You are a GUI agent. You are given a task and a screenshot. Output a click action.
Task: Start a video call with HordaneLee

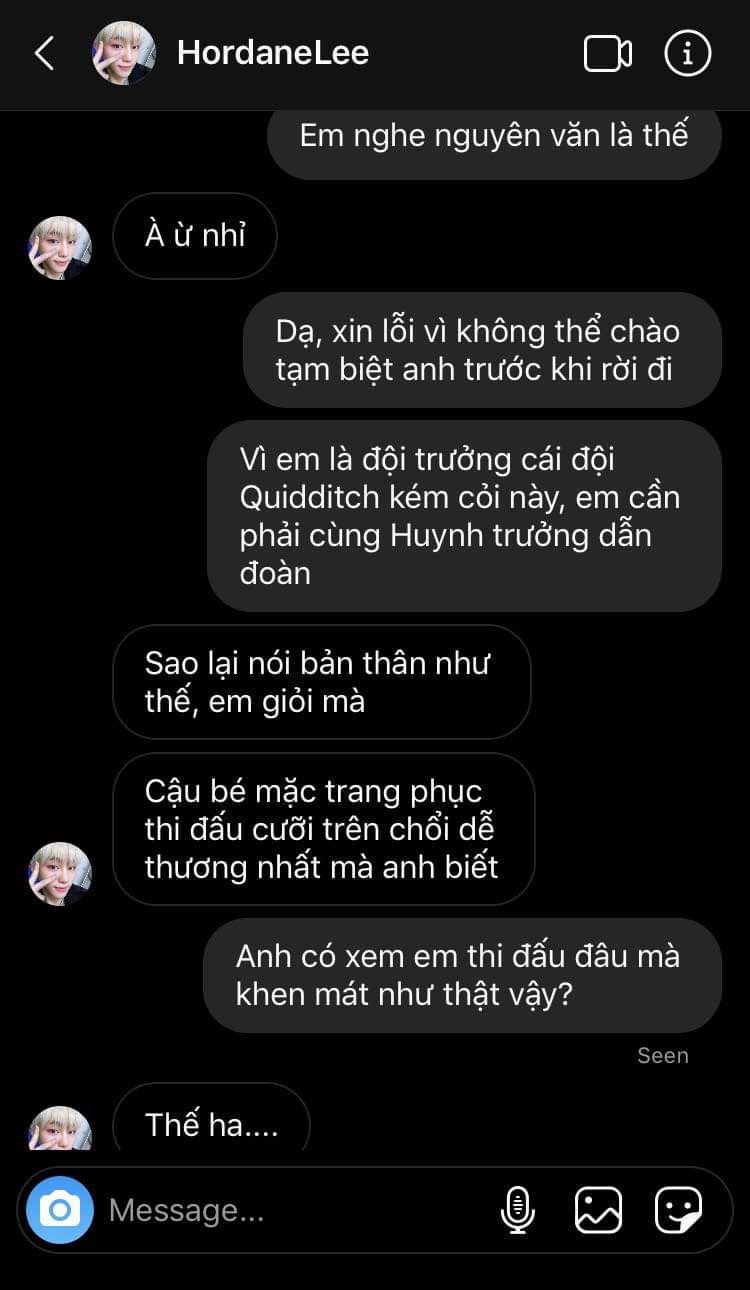click(x=607, y=53)
